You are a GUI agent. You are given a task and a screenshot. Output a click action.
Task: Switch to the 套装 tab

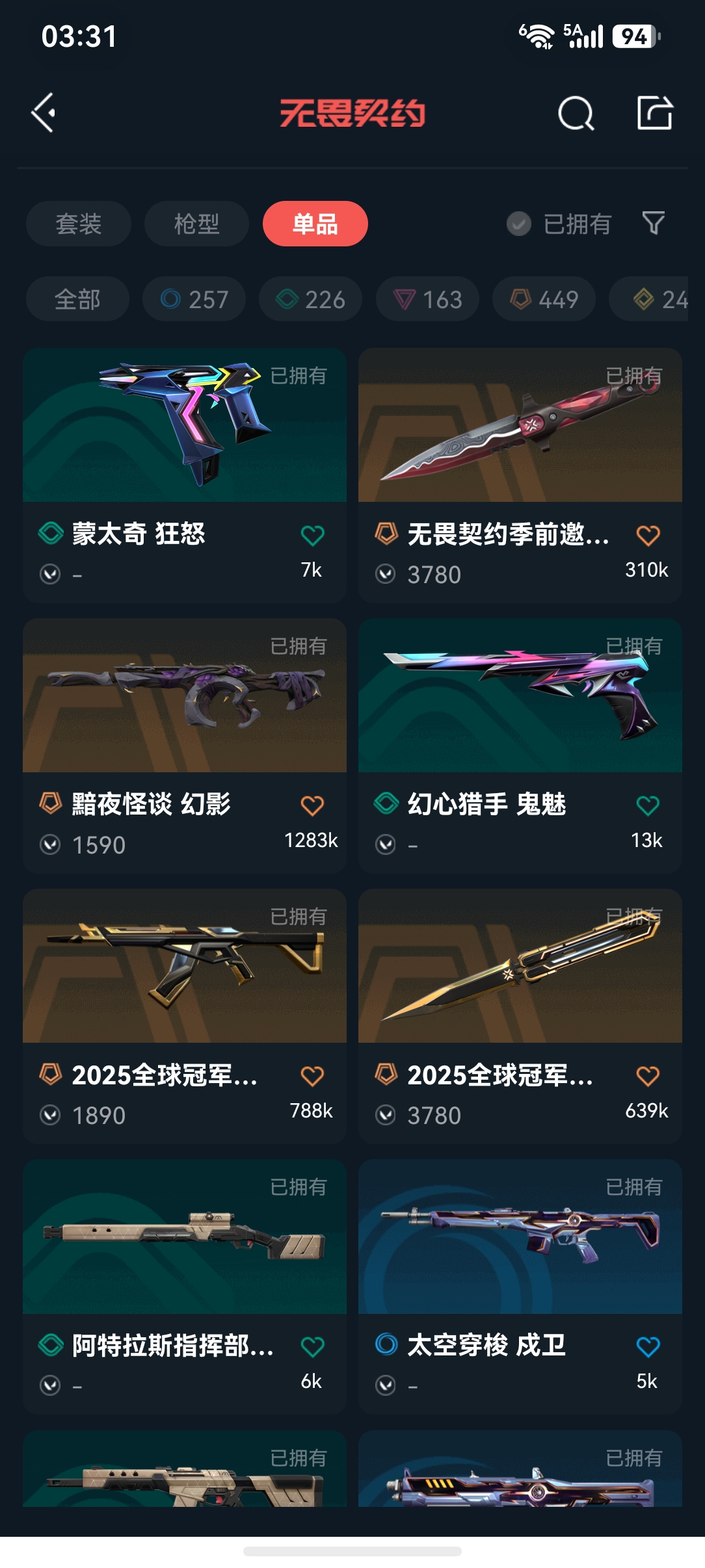tap(79, 224)
